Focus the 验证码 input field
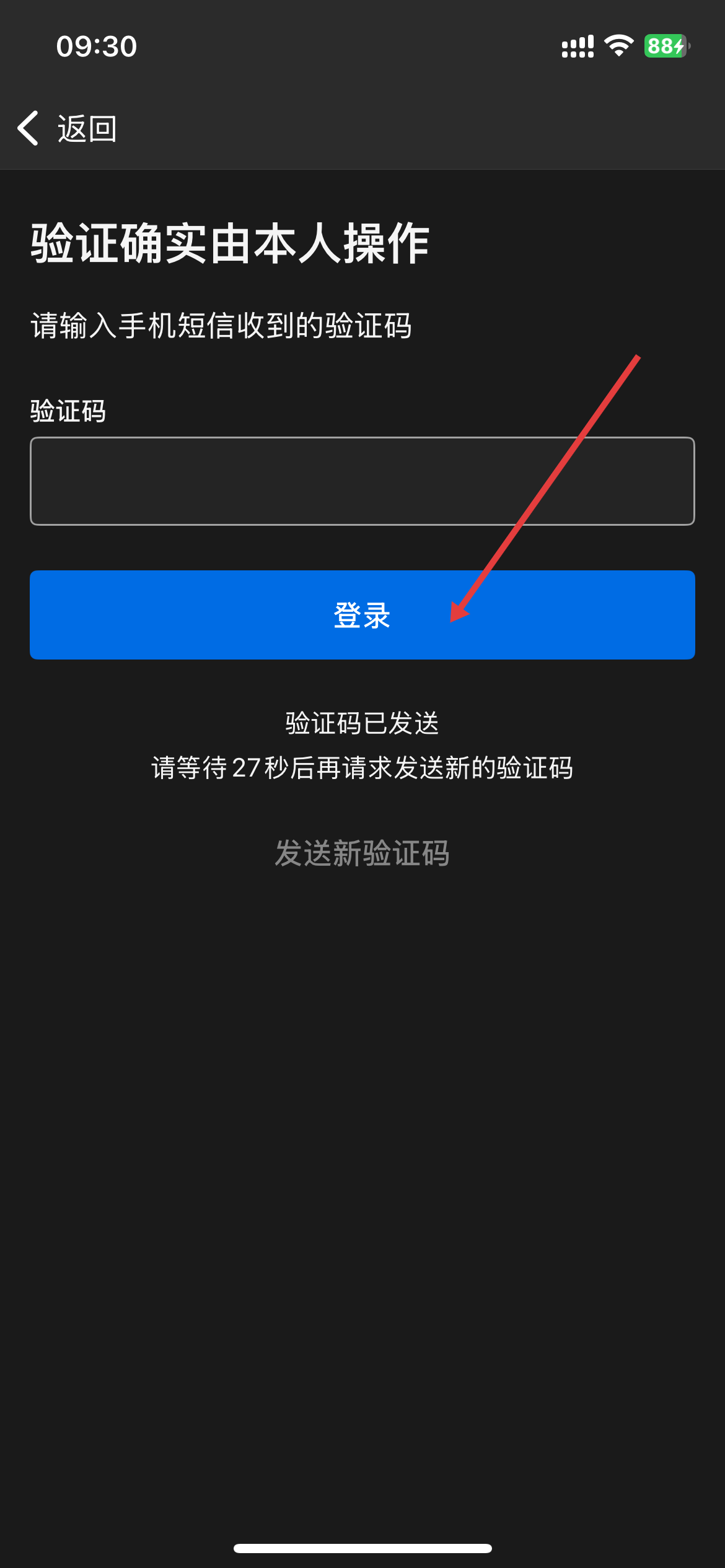 point(362,481)
